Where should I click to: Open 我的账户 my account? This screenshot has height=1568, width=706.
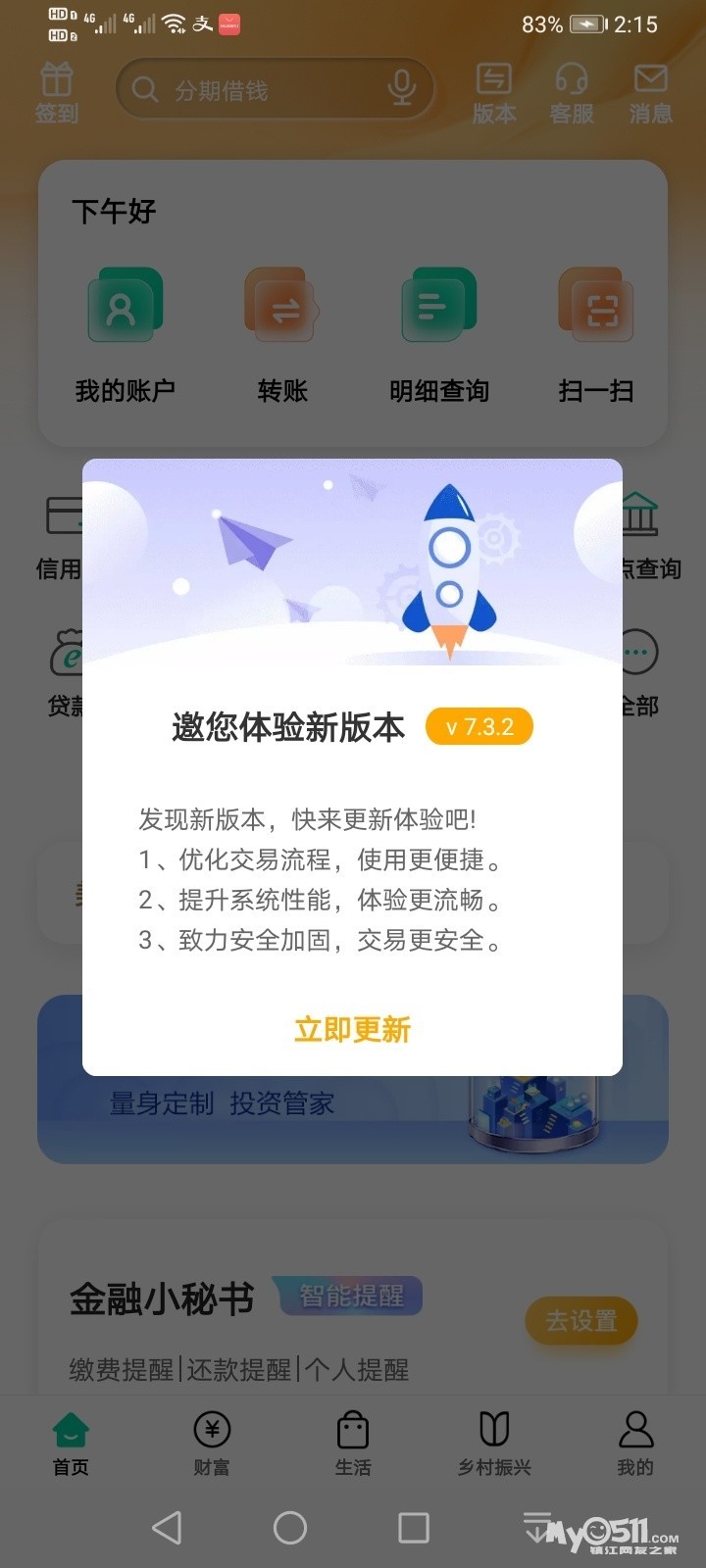click(x=125, y=335)
